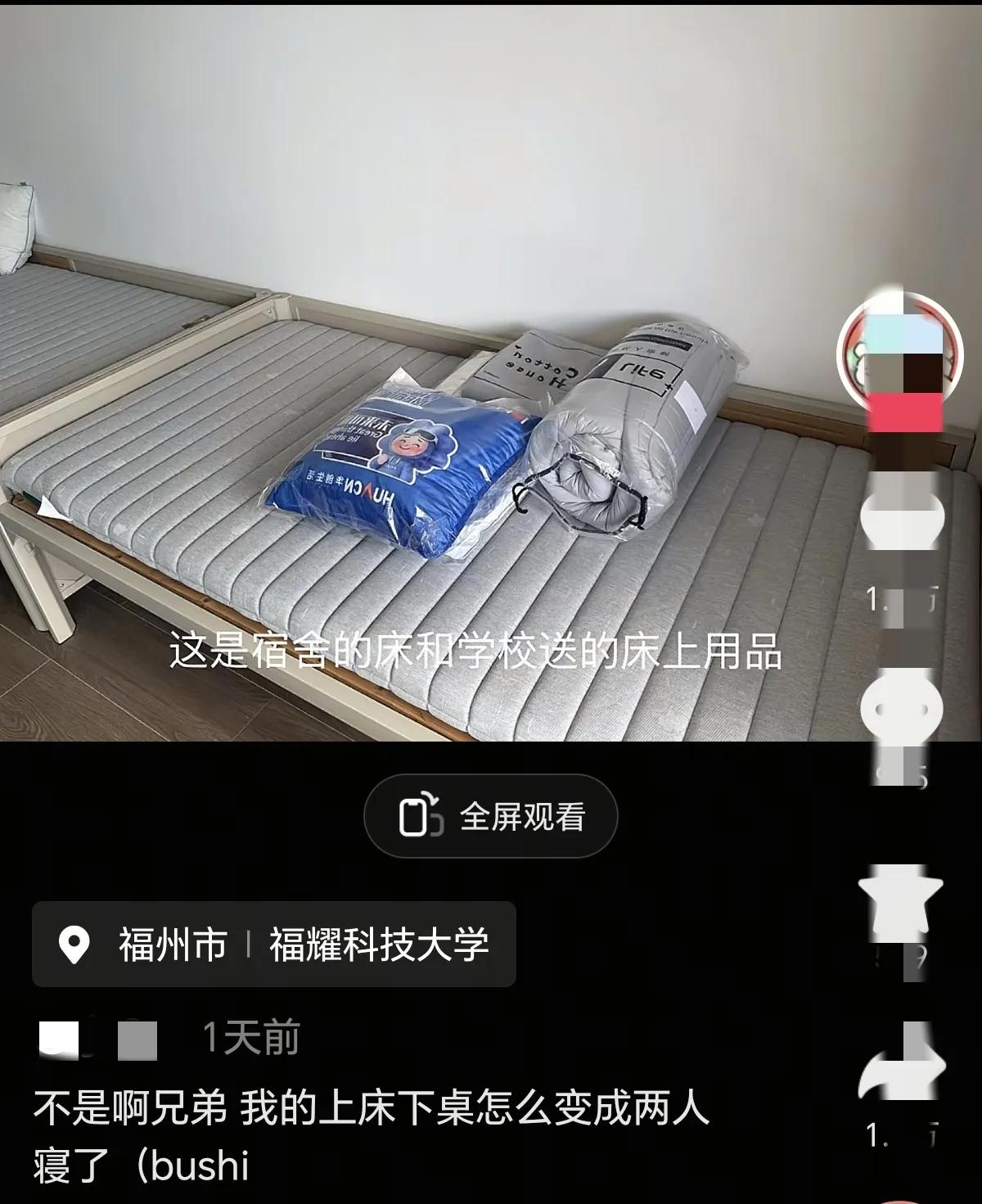Open the 福州市 福耀科技大学 location tag

(x=274, y=945)
